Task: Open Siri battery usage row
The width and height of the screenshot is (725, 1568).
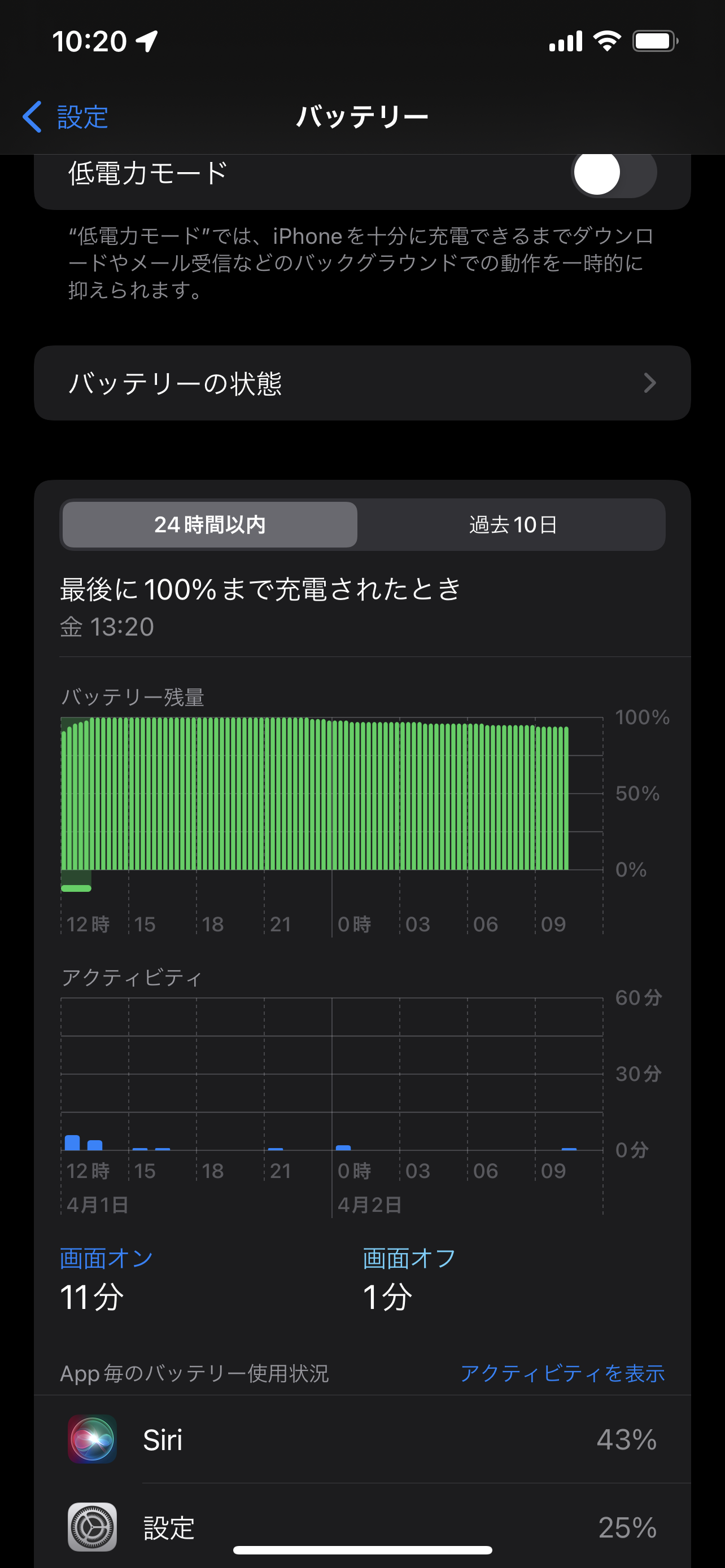Action: (362, 1439)
